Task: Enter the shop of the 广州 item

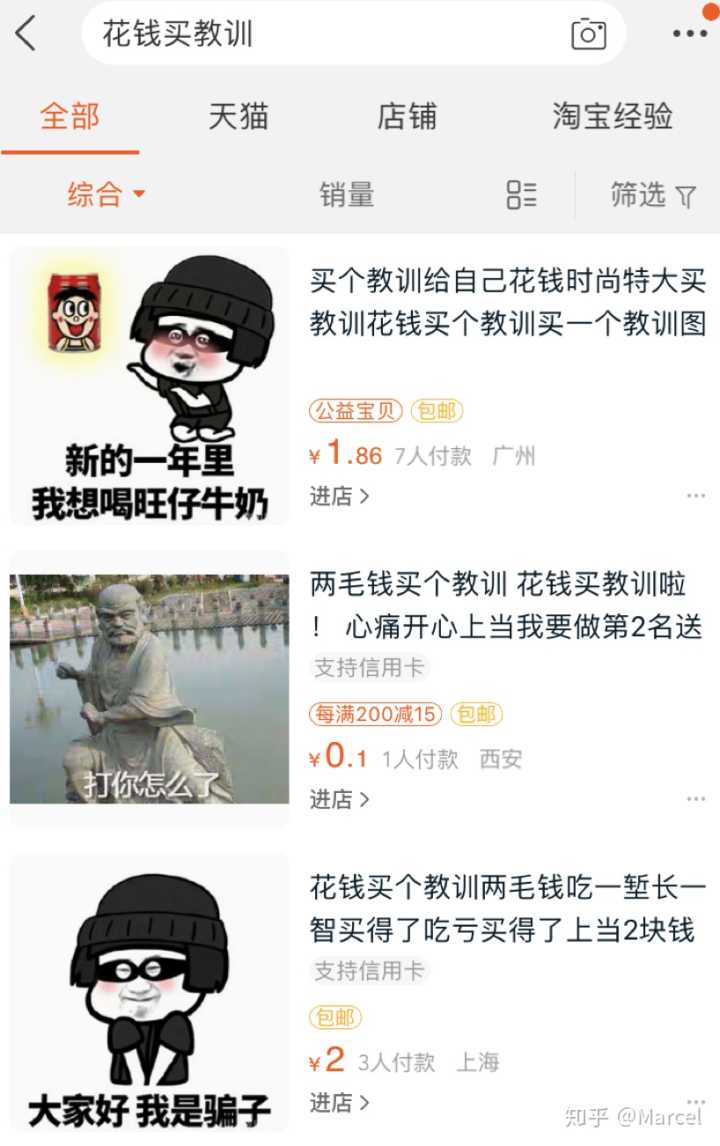Action: (339, 496)
